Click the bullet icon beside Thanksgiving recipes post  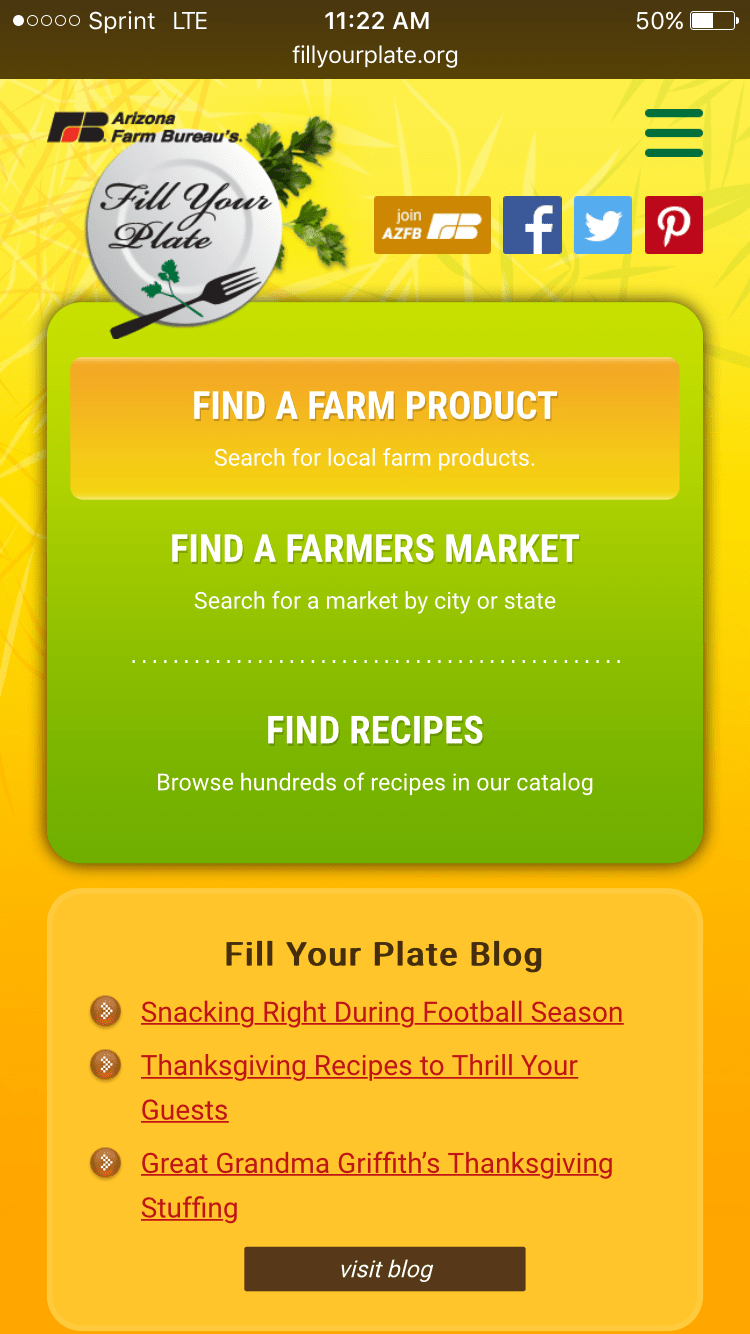[106, 1065]
